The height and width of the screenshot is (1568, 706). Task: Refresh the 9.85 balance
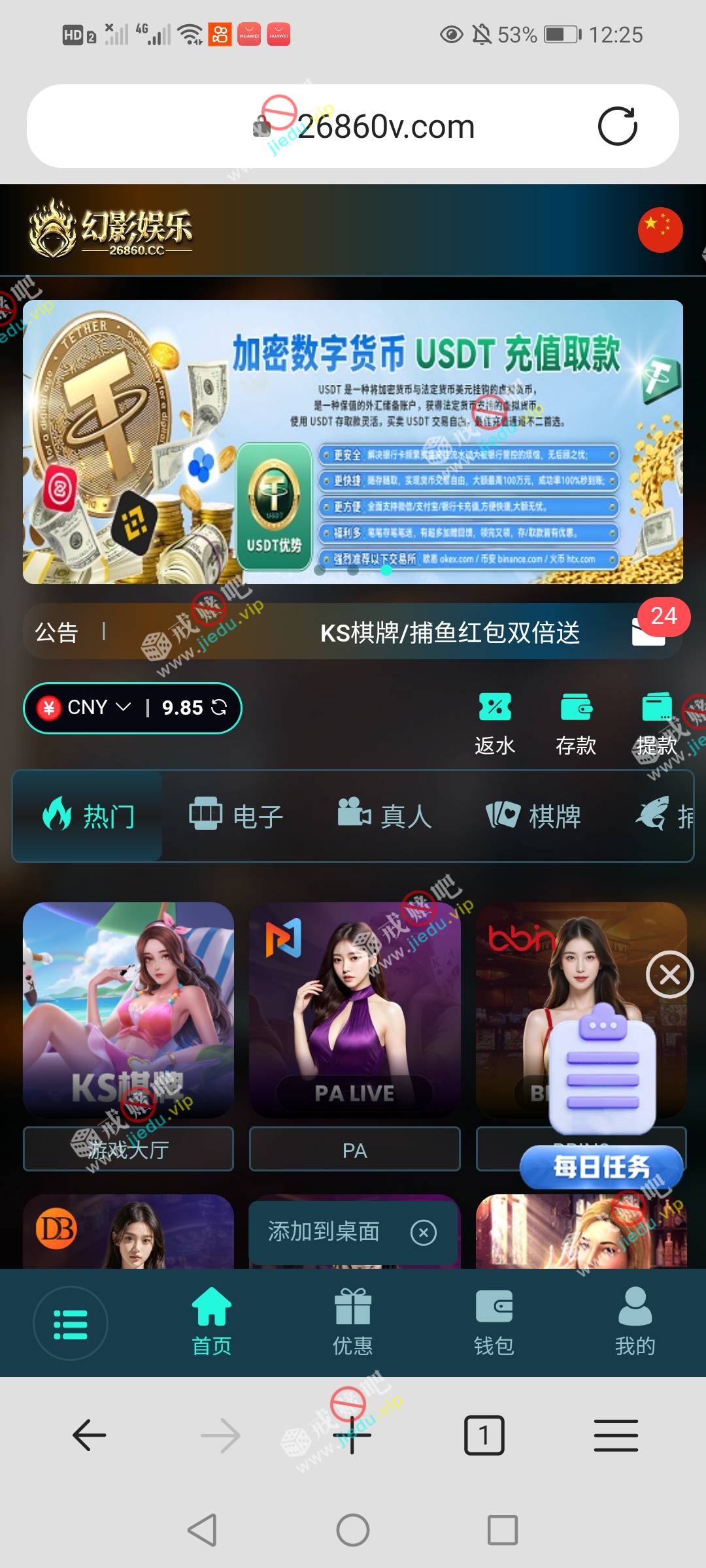pyautogui.click(x=219, y=707)
